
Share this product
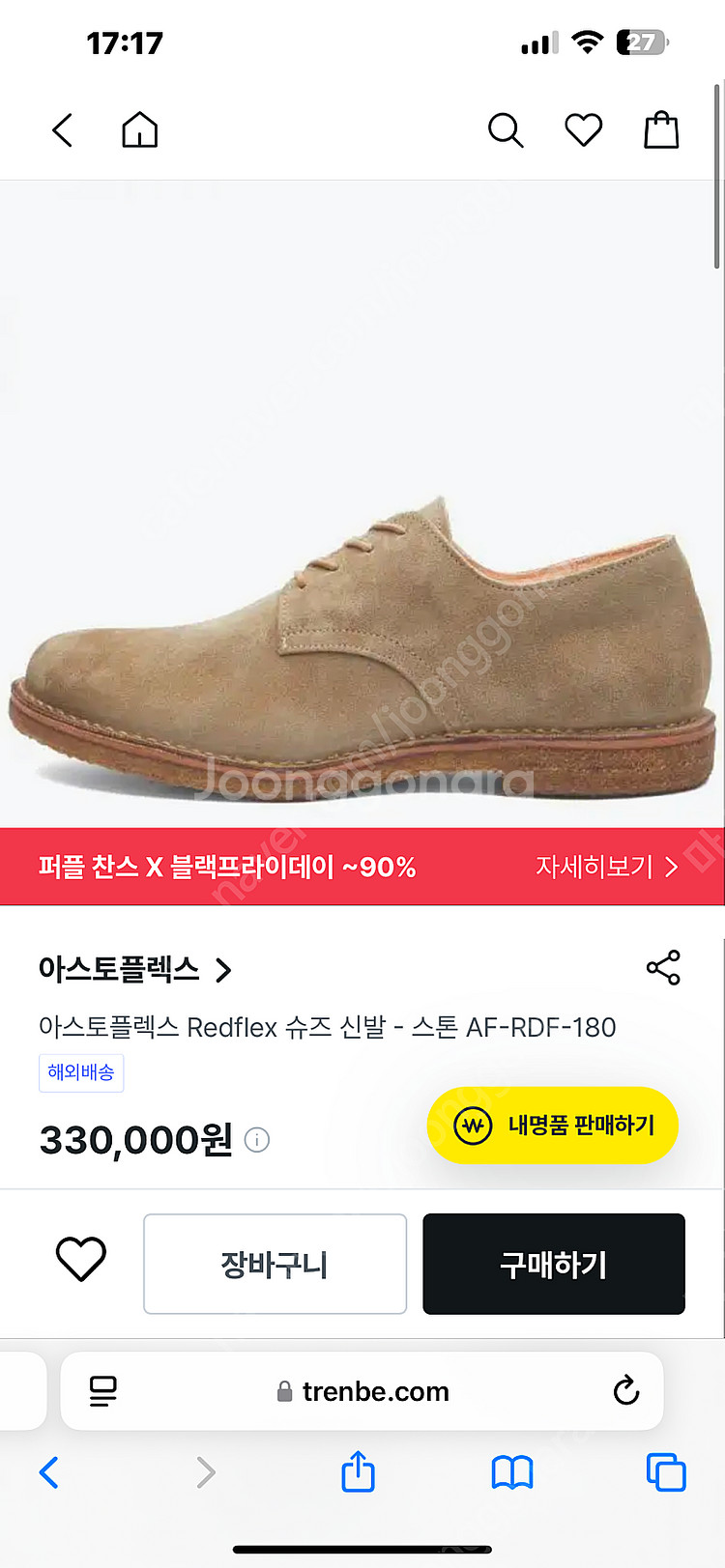(663, 968)
